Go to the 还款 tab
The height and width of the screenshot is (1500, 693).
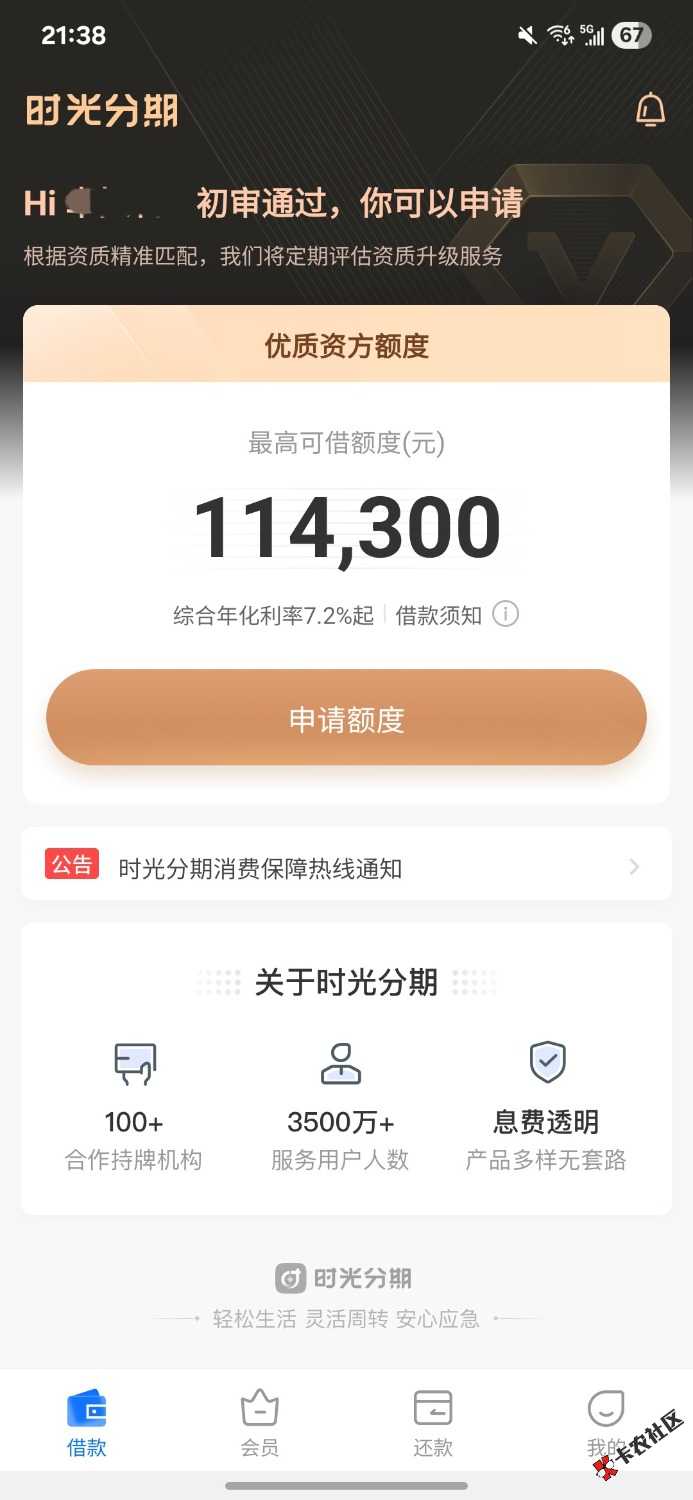click(x=433, y=1423)
